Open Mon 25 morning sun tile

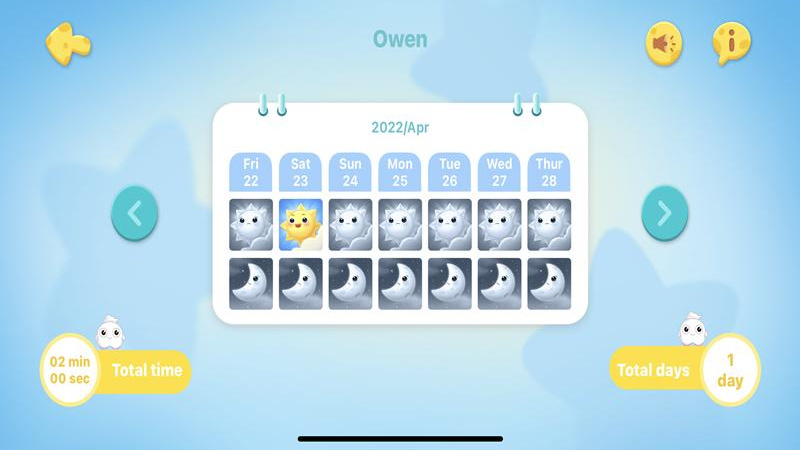point(400,224)
